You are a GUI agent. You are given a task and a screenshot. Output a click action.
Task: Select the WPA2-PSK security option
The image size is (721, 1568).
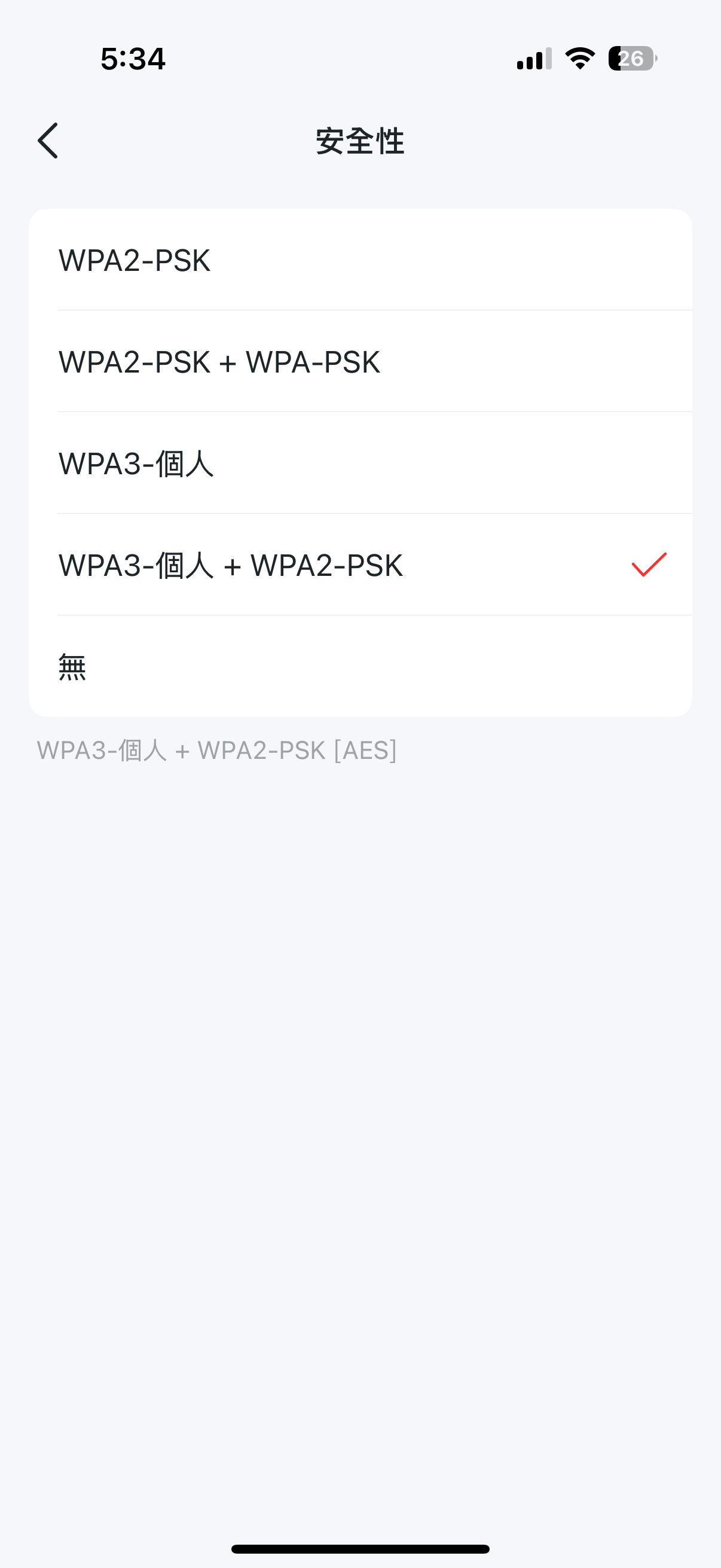tap(360, 260)
